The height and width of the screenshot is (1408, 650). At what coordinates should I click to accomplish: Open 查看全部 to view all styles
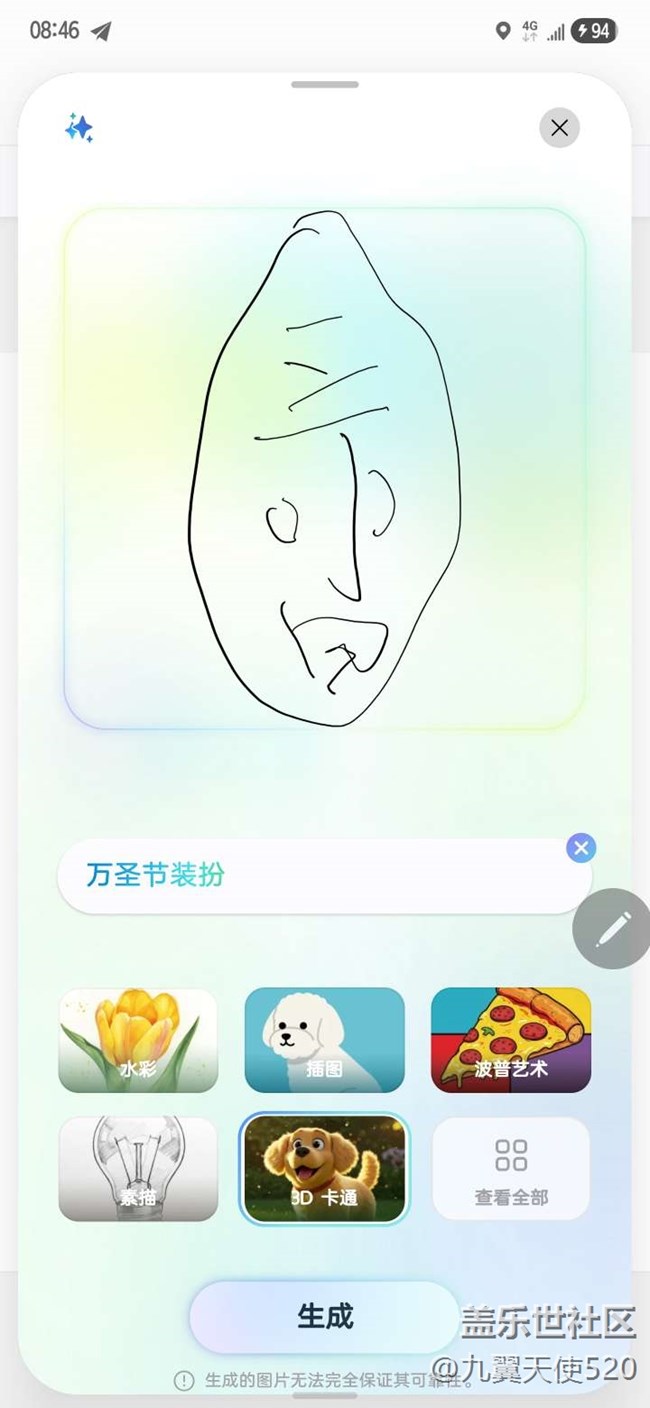[x=510, y=1168]
